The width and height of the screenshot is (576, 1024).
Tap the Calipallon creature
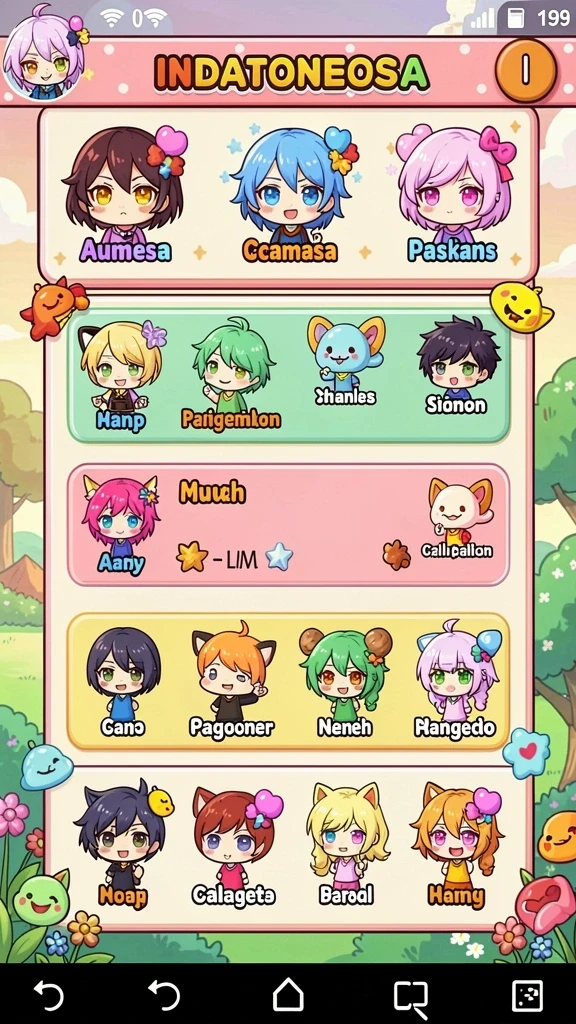[456, 519]
